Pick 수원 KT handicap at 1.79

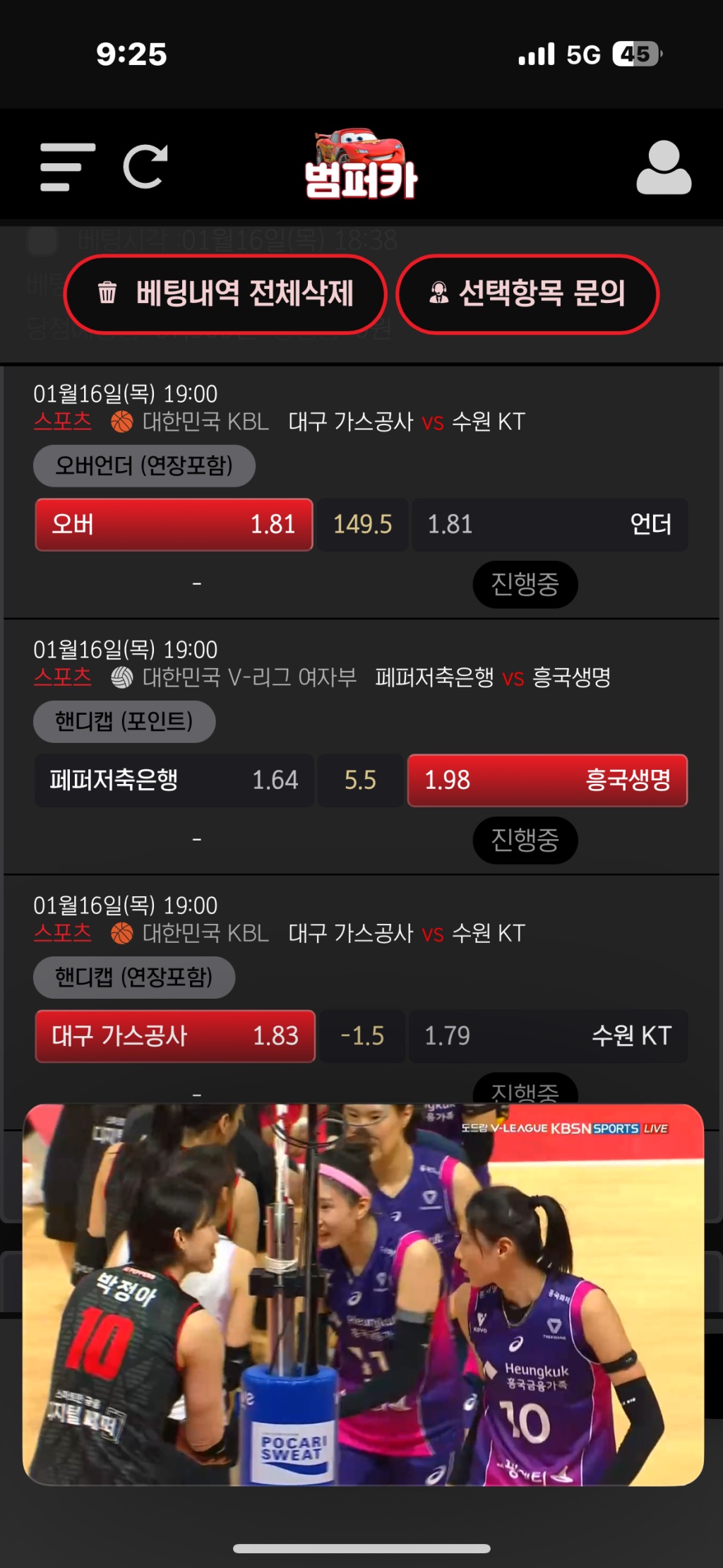click(547, 1036)
